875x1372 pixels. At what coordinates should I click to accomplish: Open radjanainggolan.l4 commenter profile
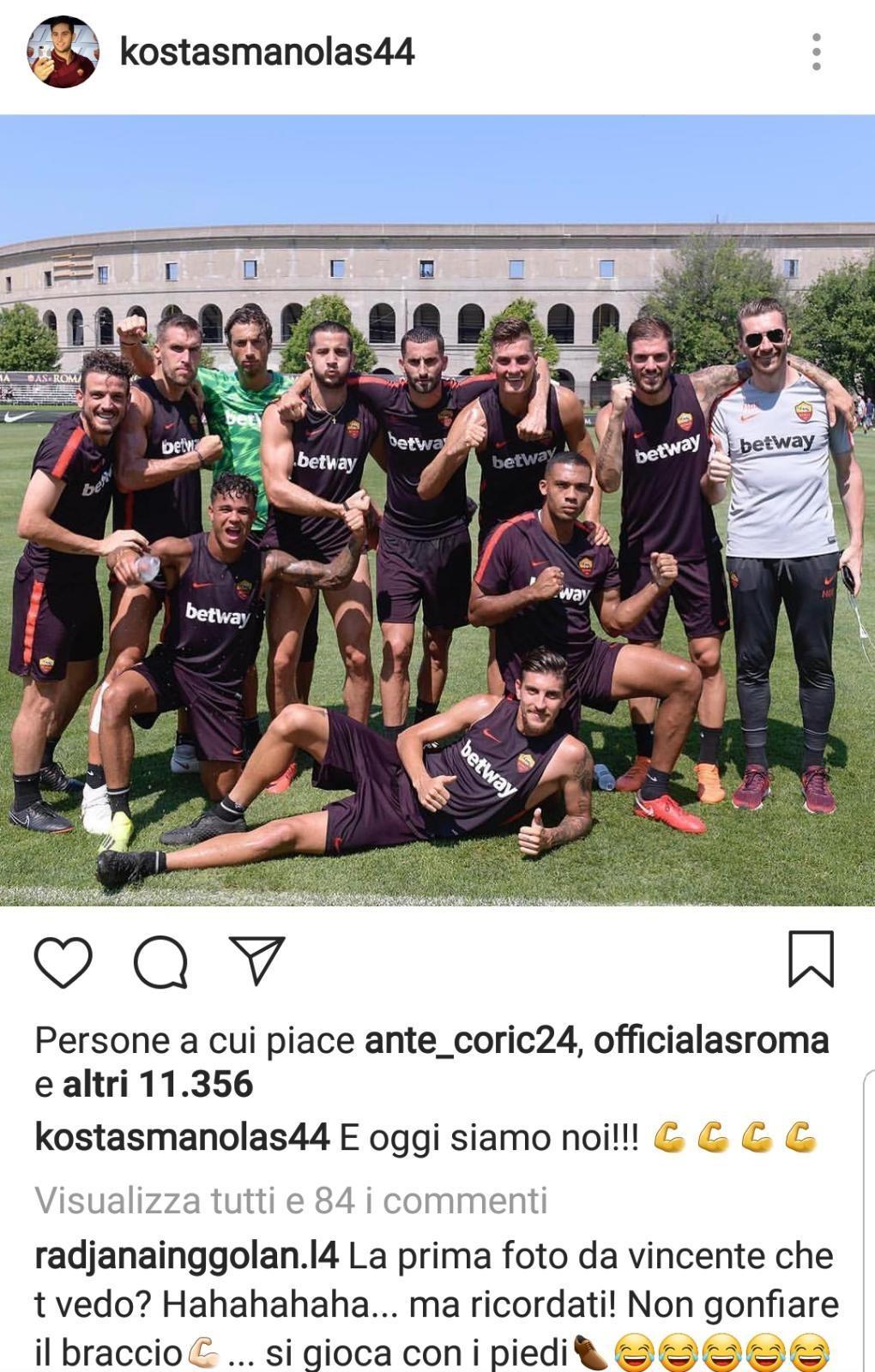tap(186, 1257)
